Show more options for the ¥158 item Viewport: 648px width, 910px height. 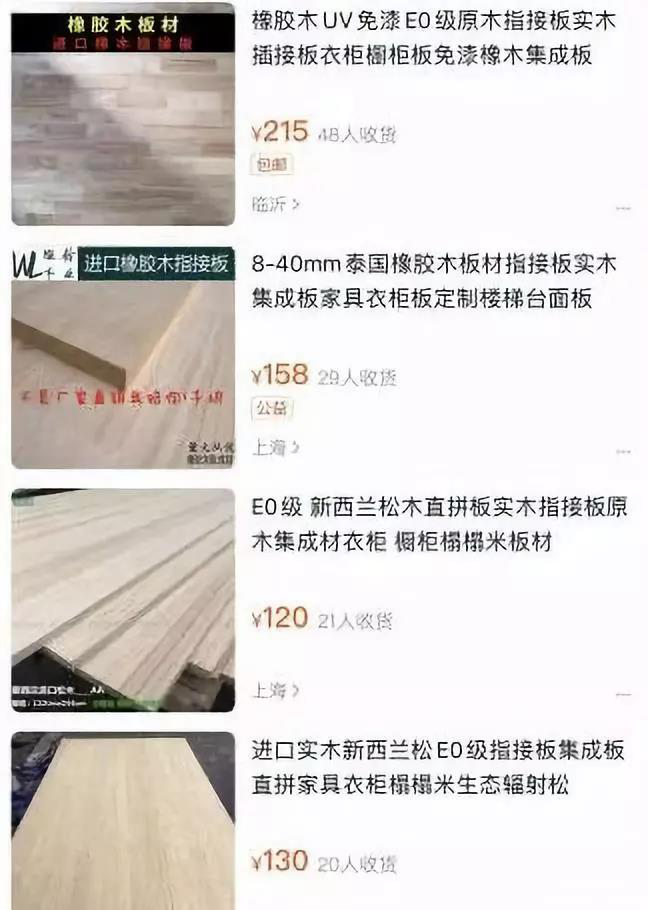tap(623, 451)
